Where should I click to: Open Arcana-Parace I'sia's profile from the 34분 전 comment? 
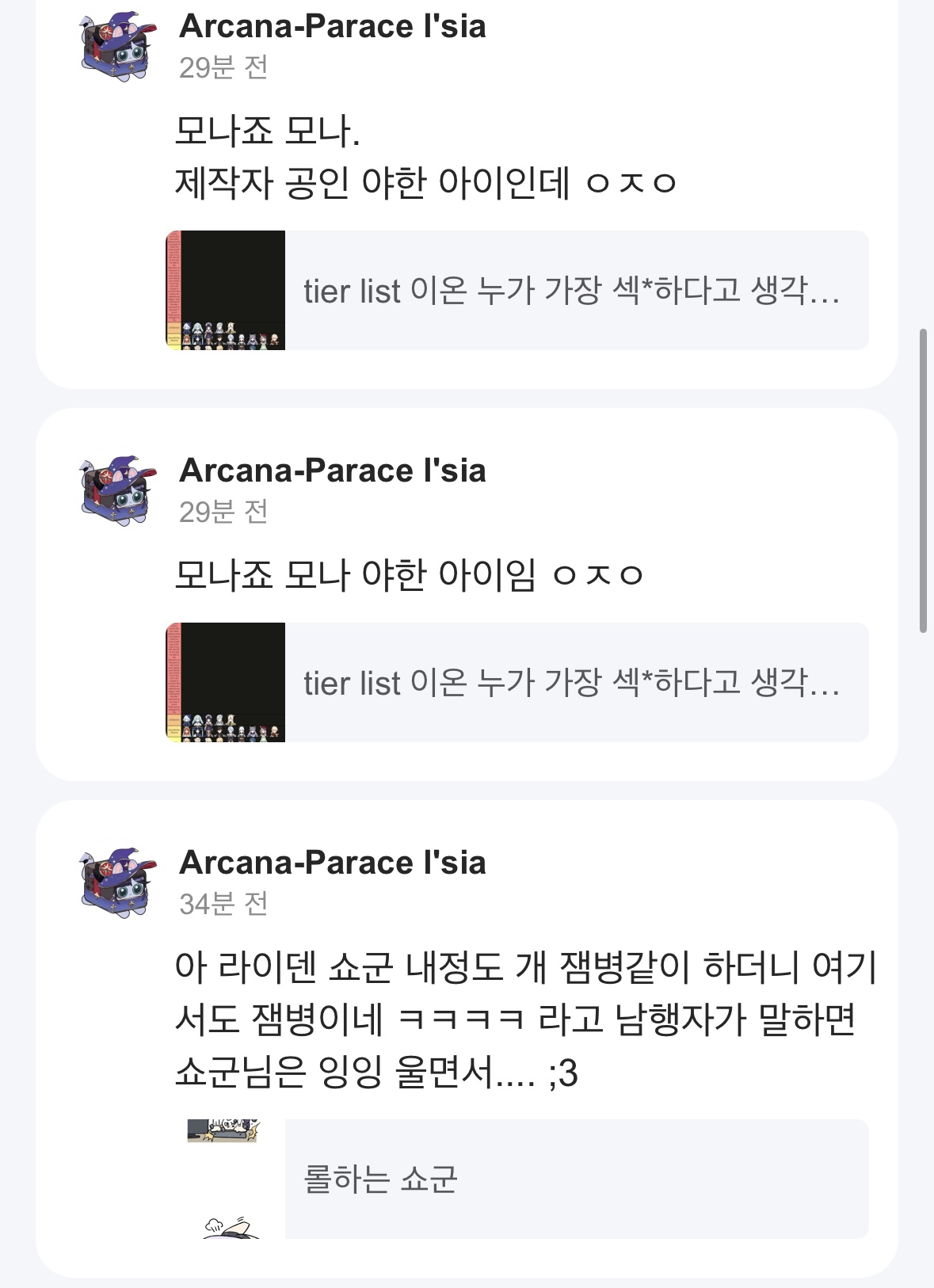pyautogui.click(x=332, y=863)
